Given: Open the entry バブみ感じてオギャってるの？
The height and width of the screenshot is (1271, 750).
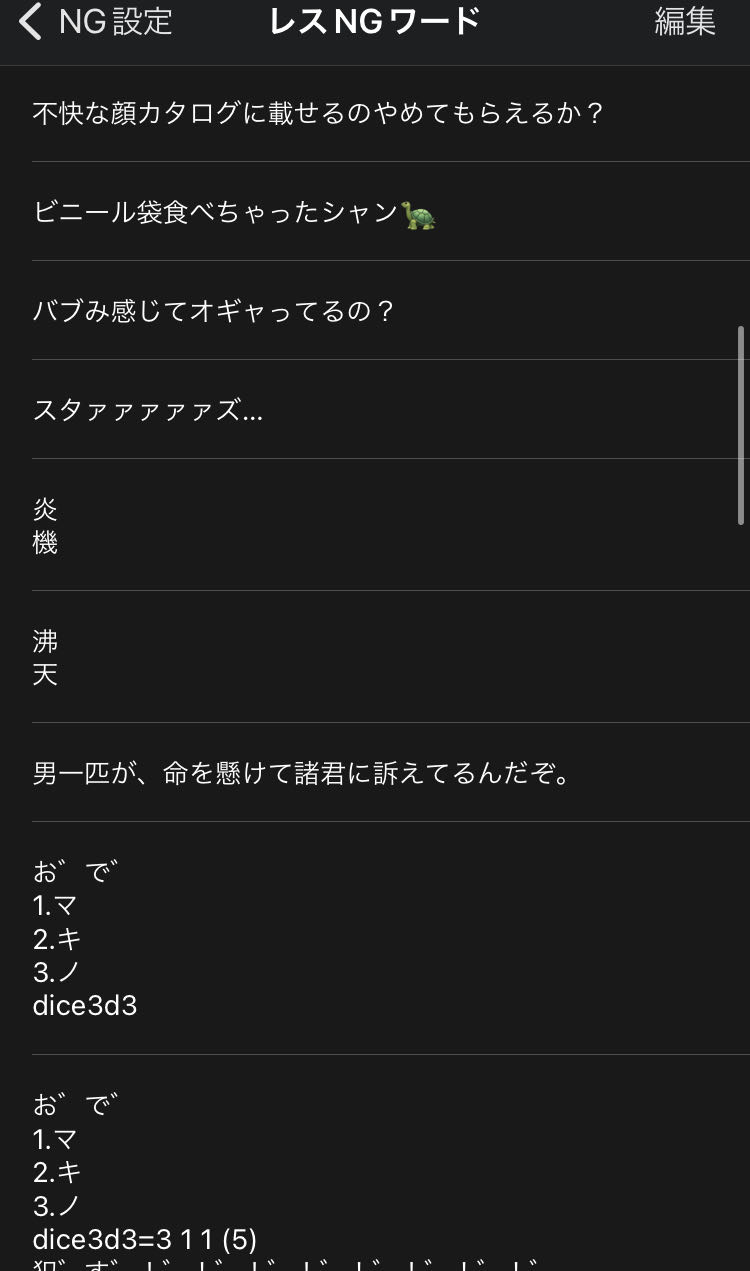Looking at the screenshot, I should [x=215, y=311].
